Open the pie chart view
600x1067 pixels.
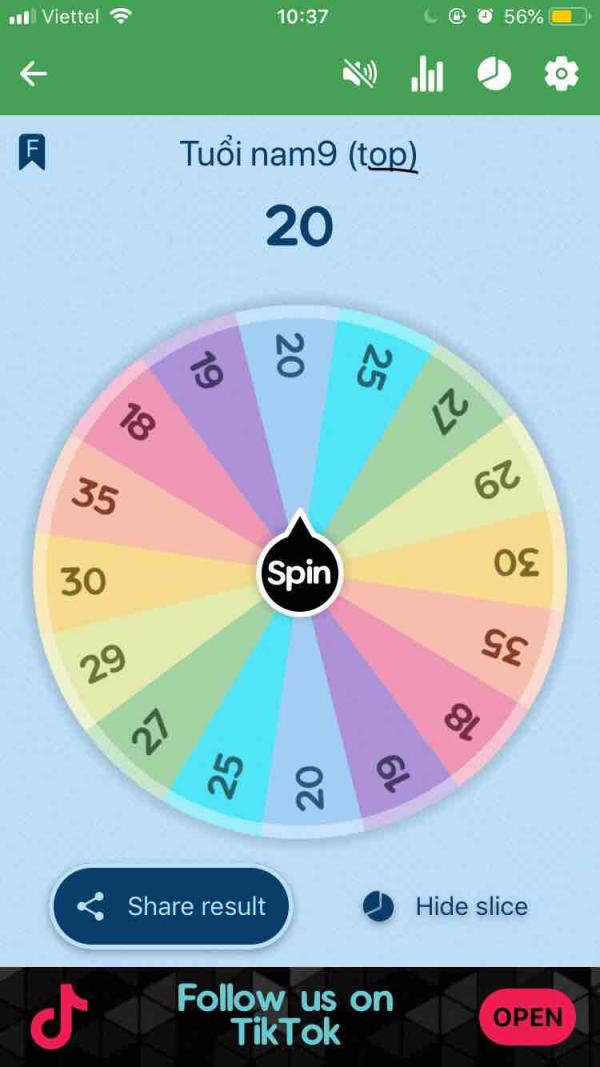coord(495,73)
